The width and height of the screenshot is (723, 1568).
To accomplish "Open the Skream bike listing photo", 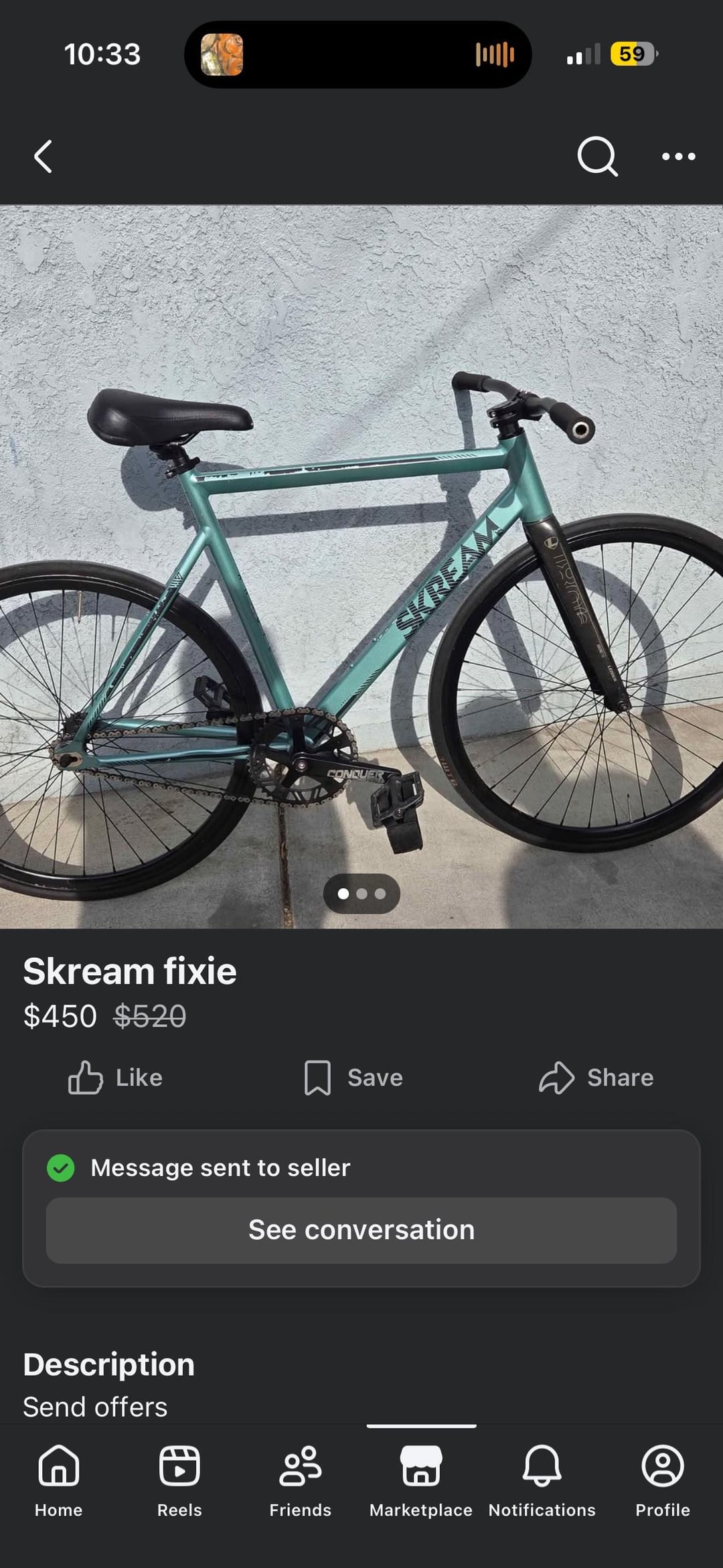I will pyautogui.click(x=361, y=566).
